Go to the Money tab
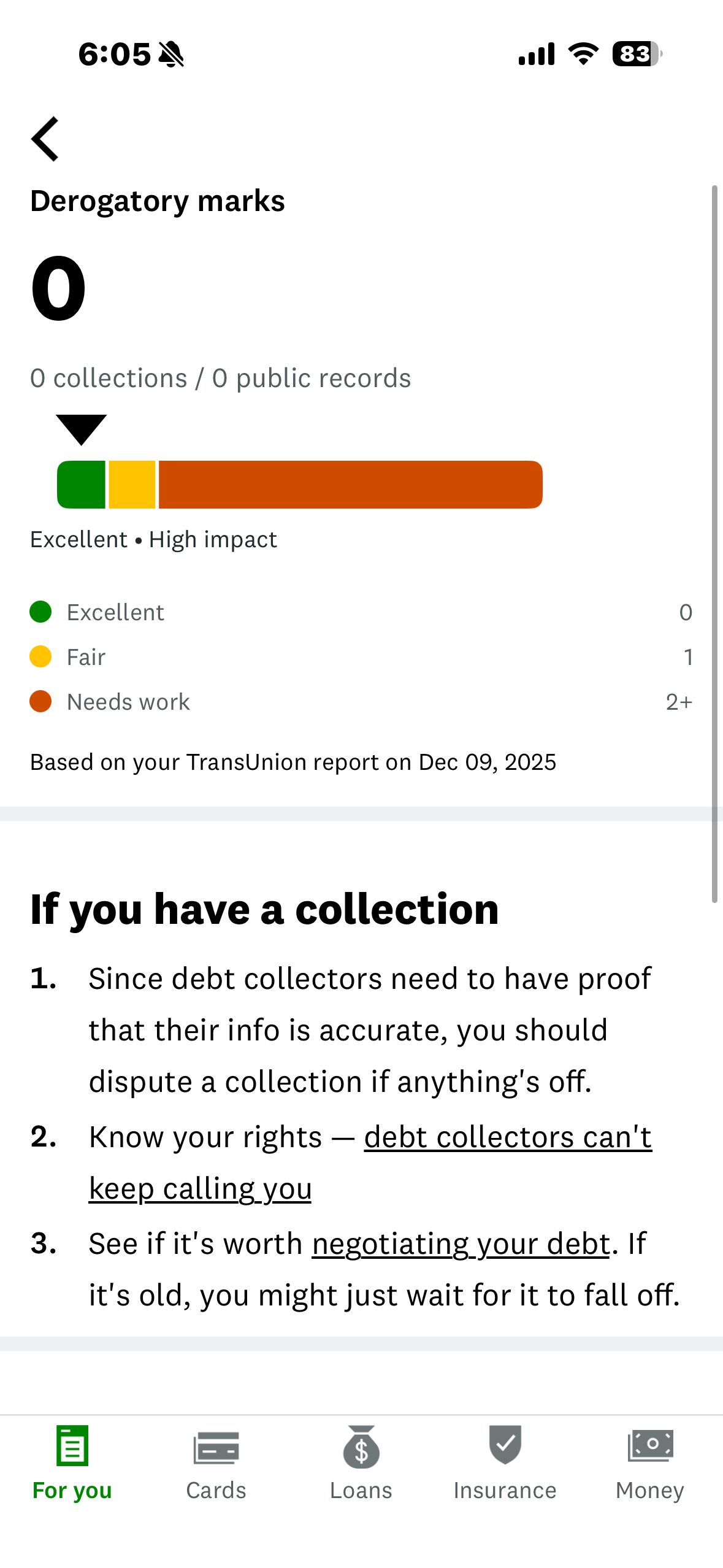This screenshot has width=723, height=1568. (650, 1462)
